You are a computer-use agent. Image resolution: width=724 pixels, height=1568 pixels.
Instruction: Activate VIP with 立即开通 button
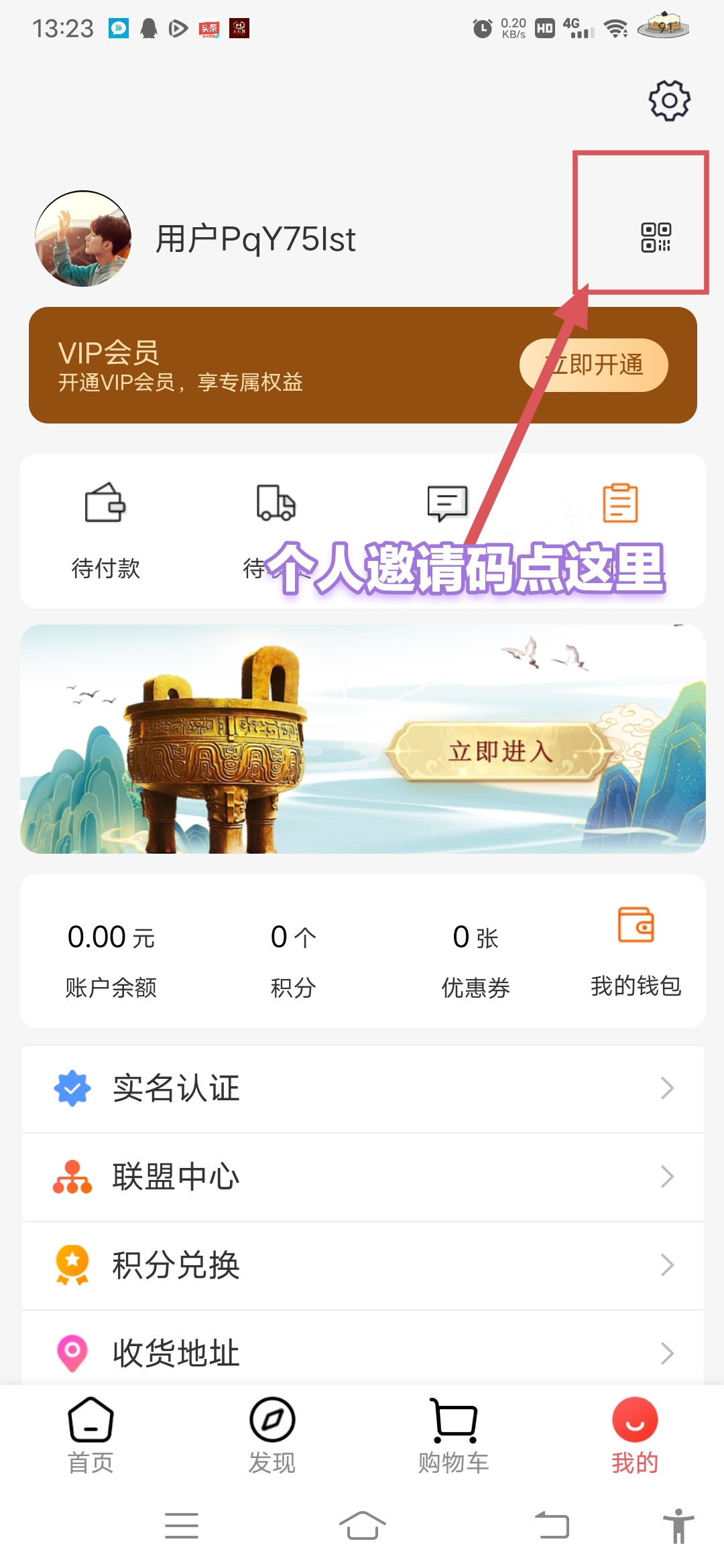tap(594, 365)
